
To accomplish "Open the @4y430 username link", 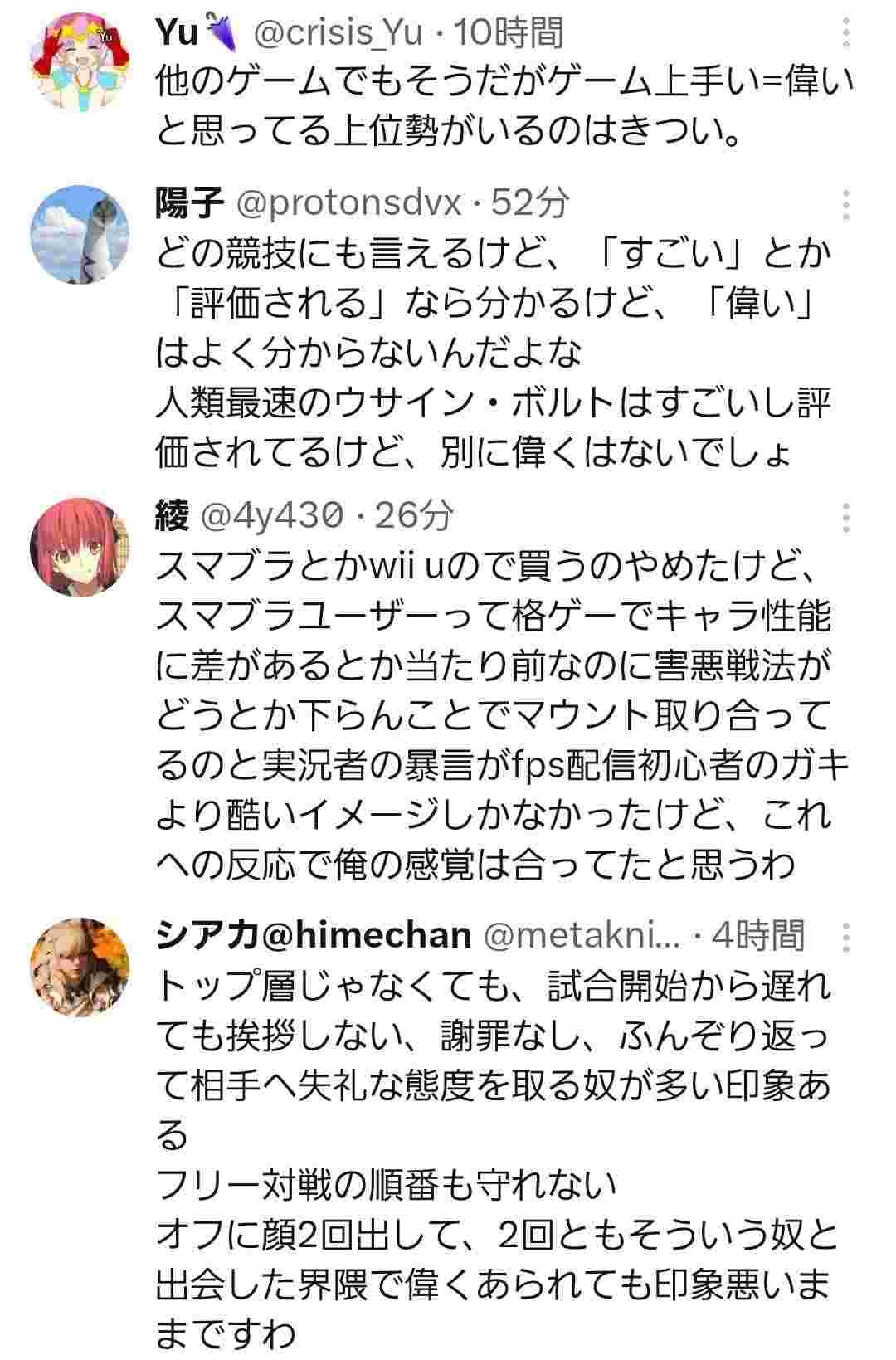I will [x=272, y=516].
